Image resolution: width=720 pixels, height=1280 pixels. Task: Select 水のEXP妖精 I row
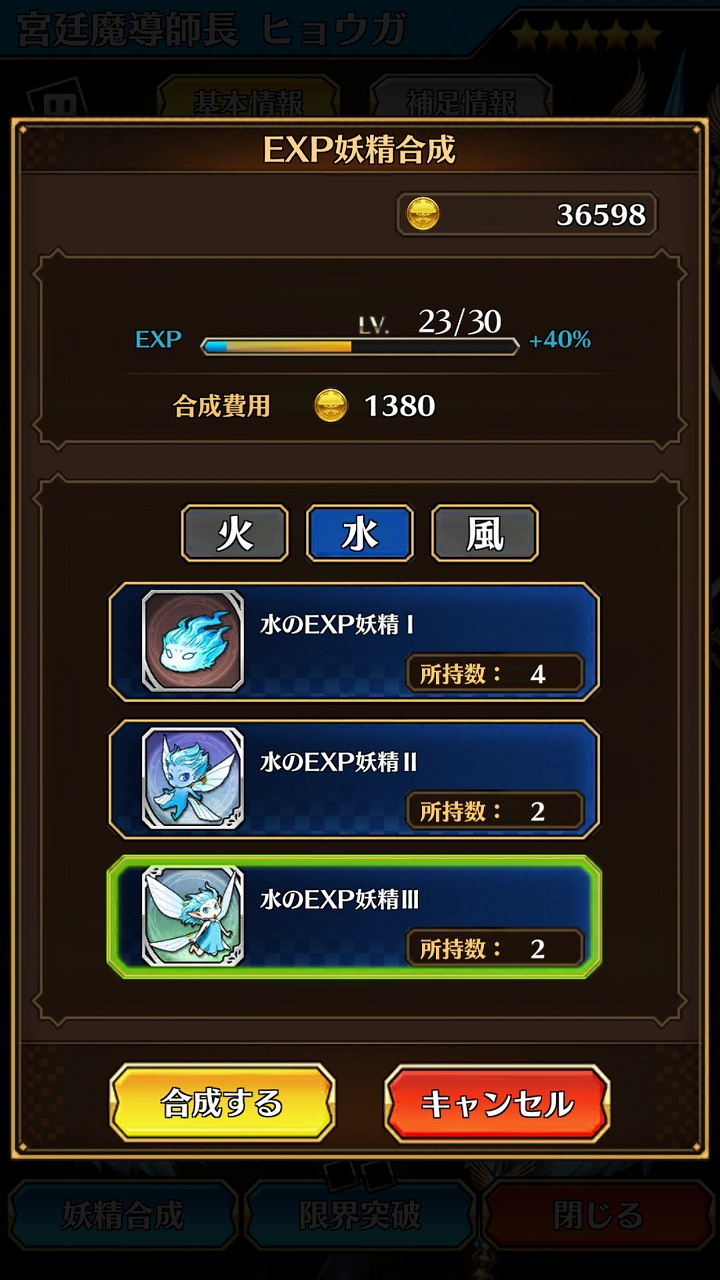[x=354, y=642]
